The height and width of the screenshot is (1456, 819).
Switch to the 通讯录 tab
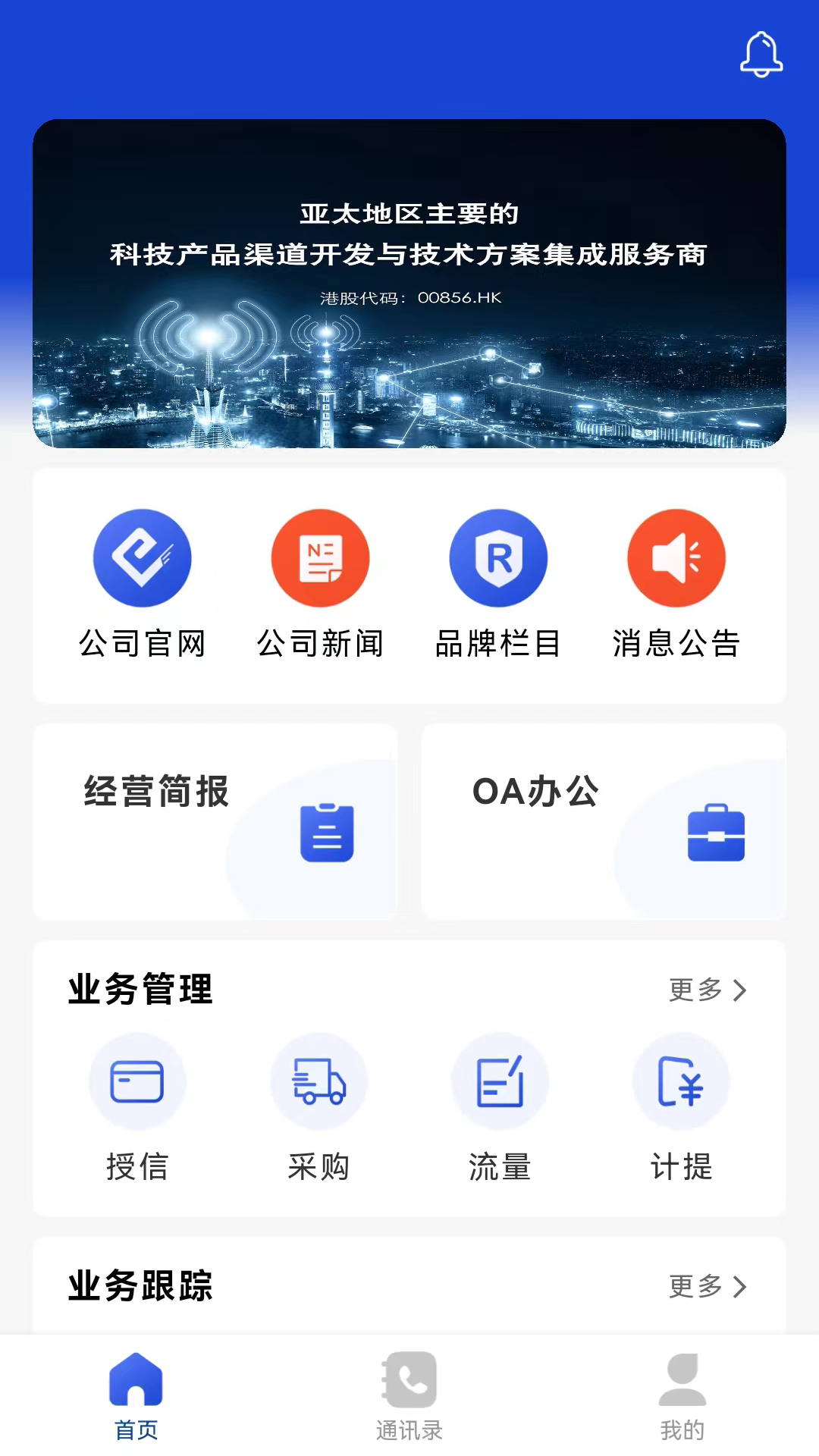(409, 1399)
